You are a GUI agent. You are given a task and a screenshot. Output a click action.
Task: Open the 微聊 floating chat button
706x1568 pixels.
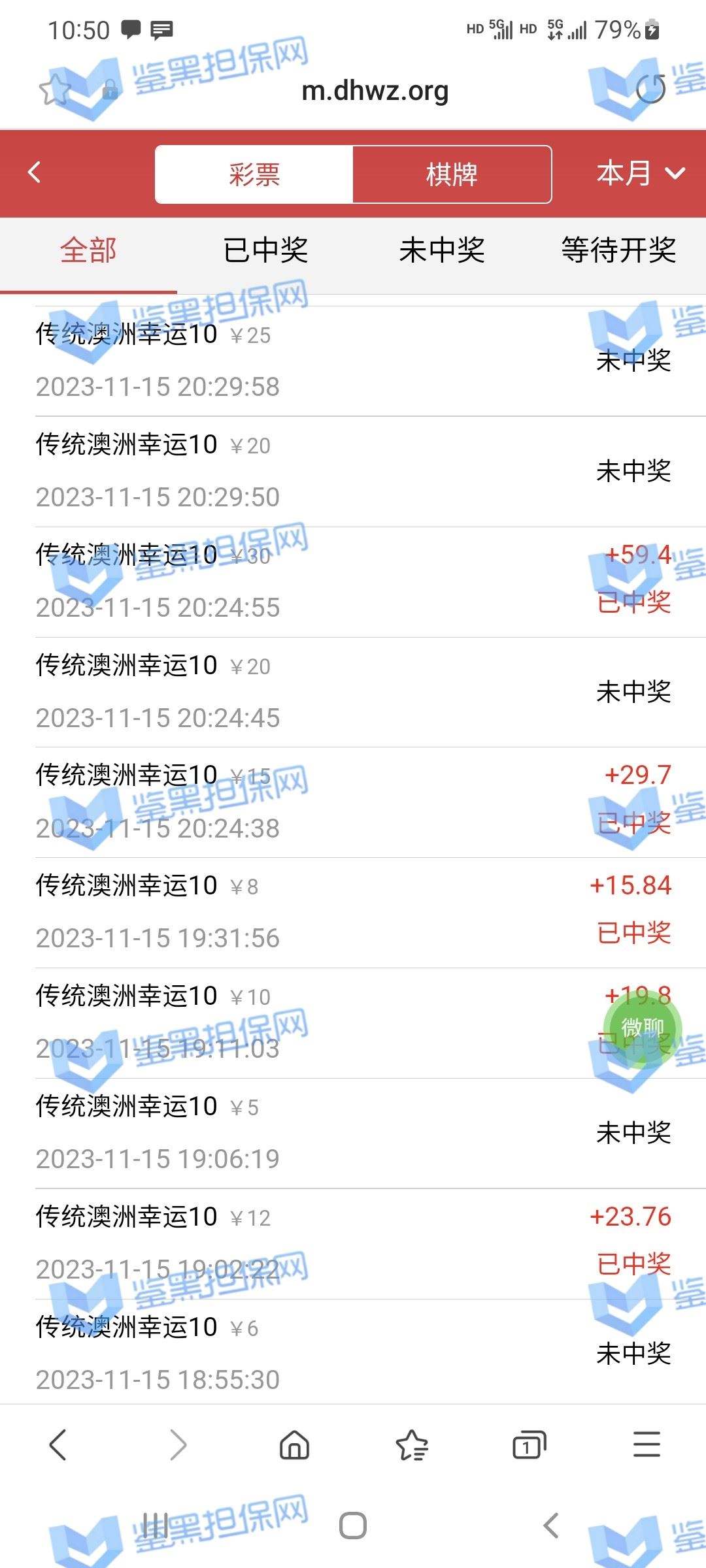coord(643,1028)
